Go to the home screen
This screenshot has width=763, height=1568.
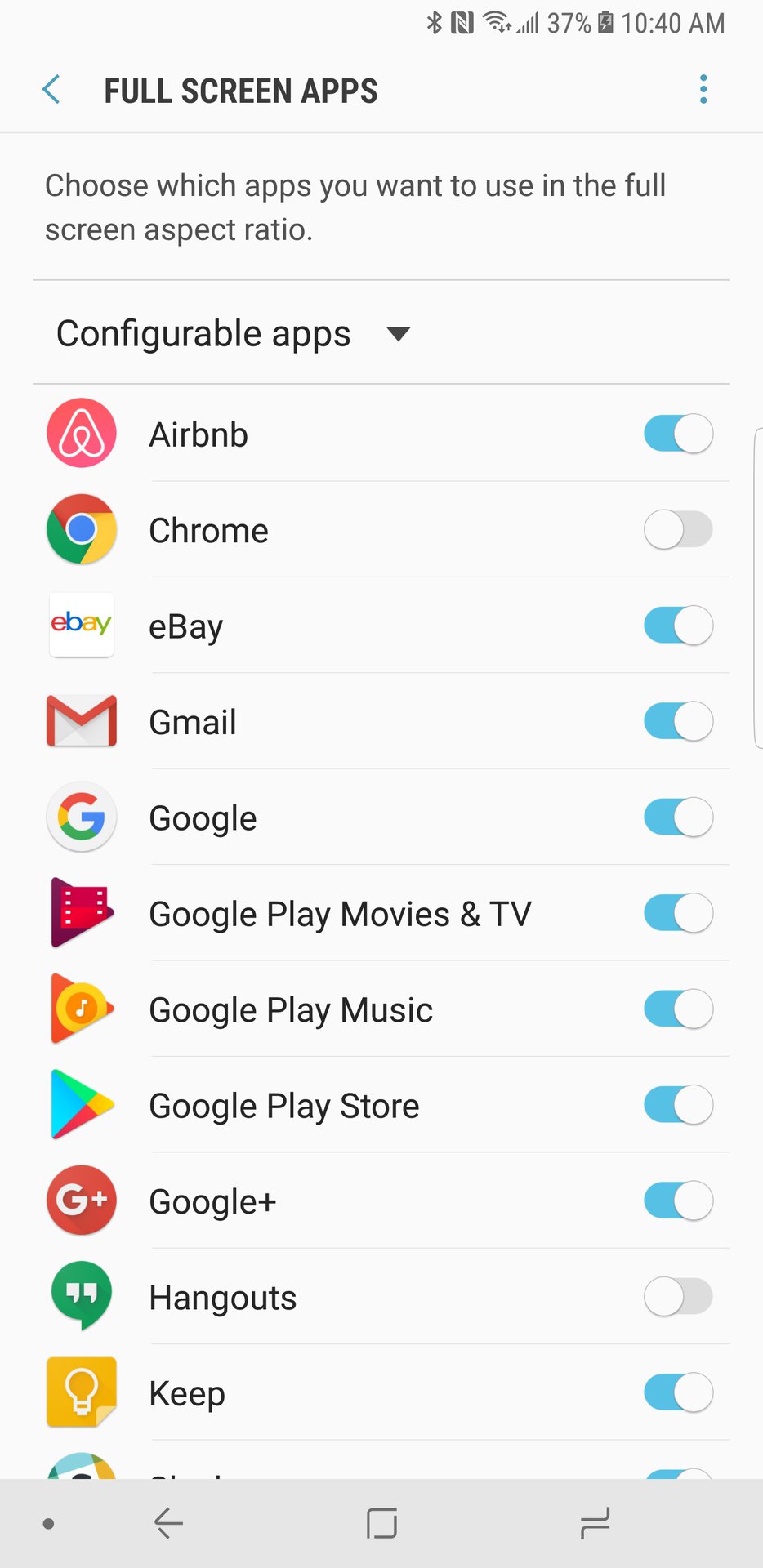tap(381, 1523)
